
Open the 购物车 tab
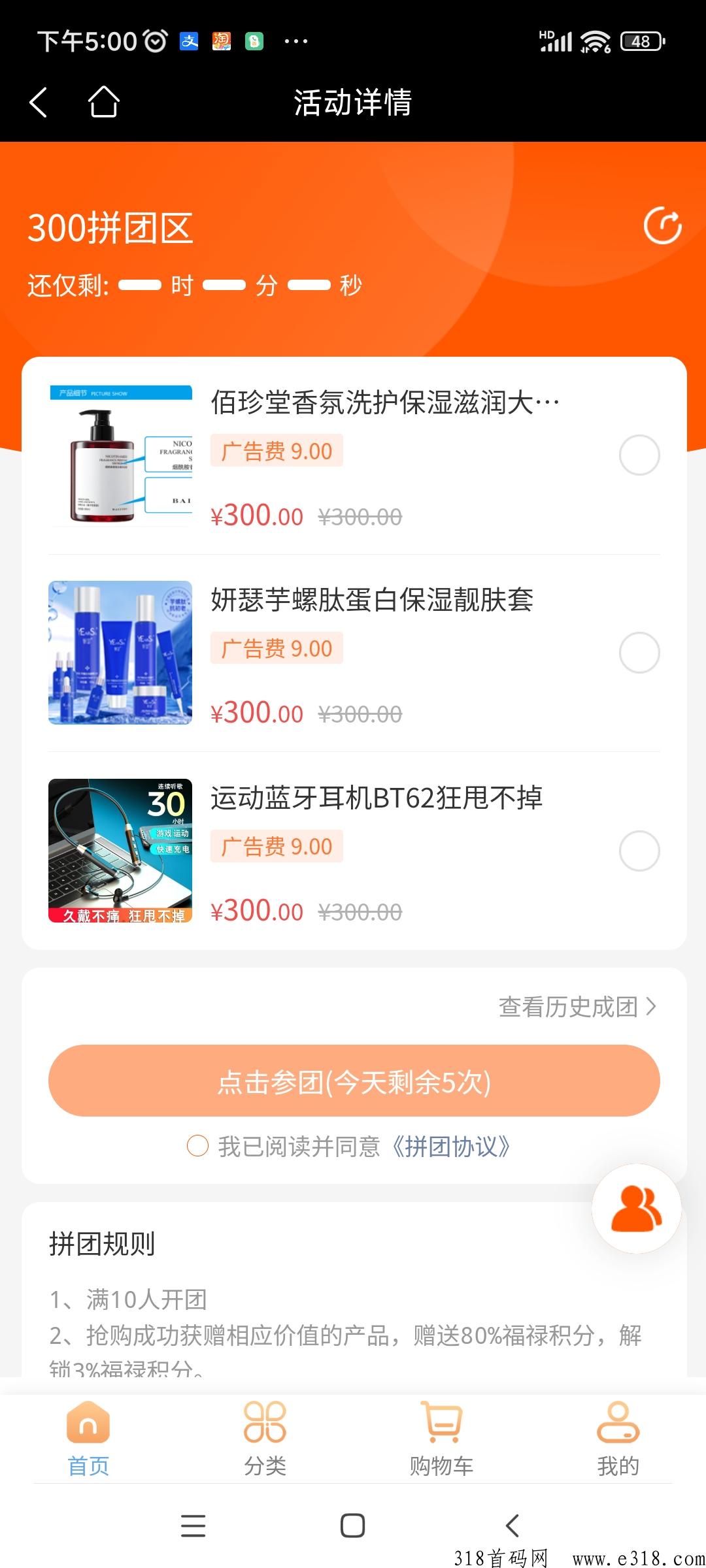(441, 1438)
